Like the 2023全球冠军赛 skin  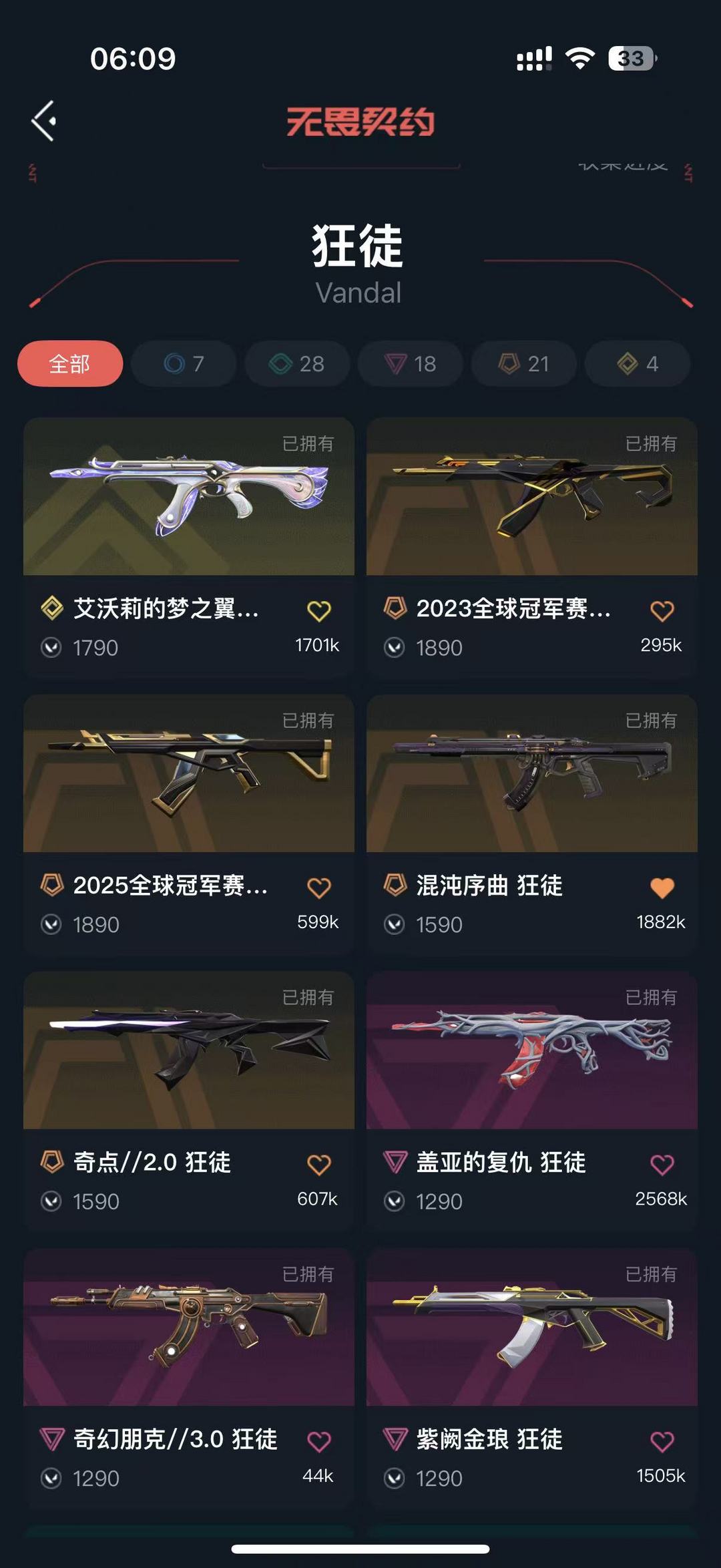pyautogui.click(x=662, y=610)
